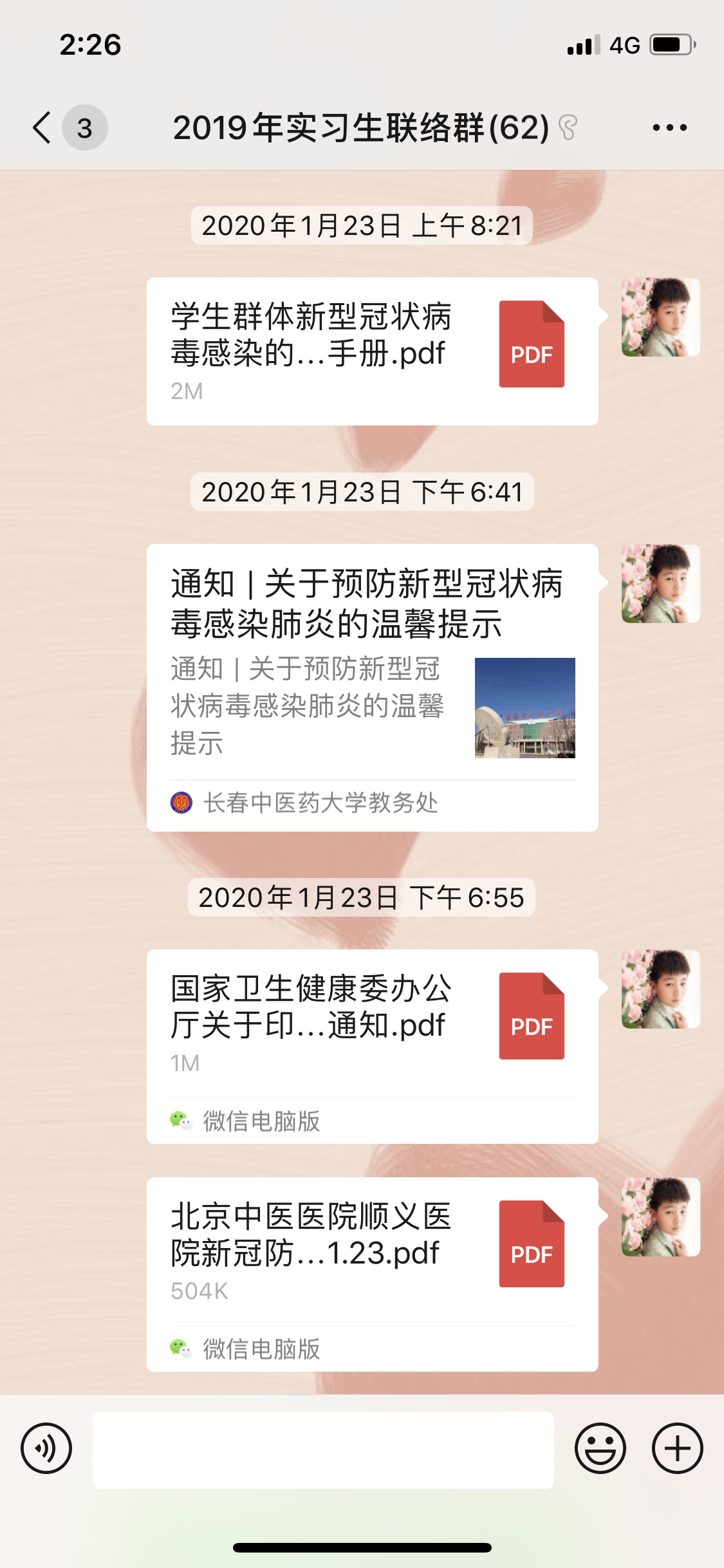The height and width of the screenshot is (1568, 724).
Task: Switch to voice message input
Action: coord(46,1449)
